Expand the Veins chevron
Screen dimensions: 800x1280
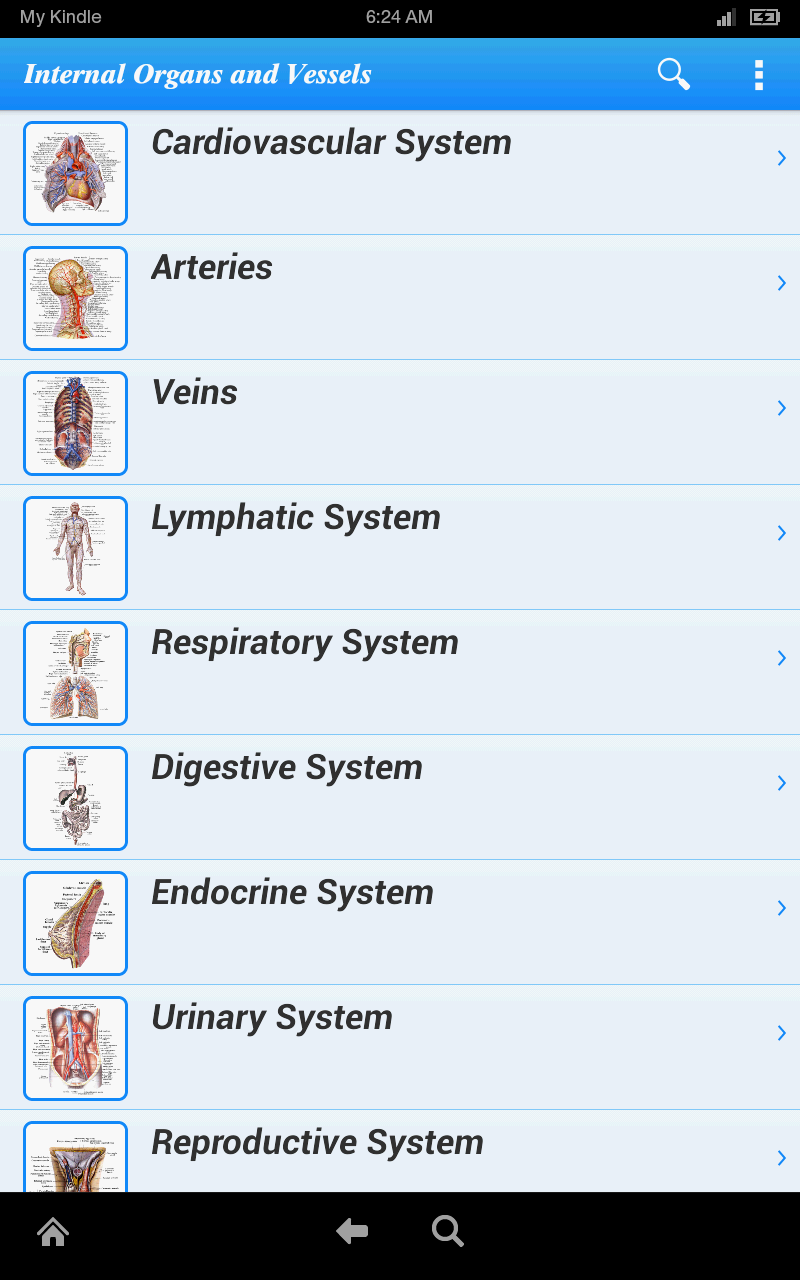pos(781,408)
